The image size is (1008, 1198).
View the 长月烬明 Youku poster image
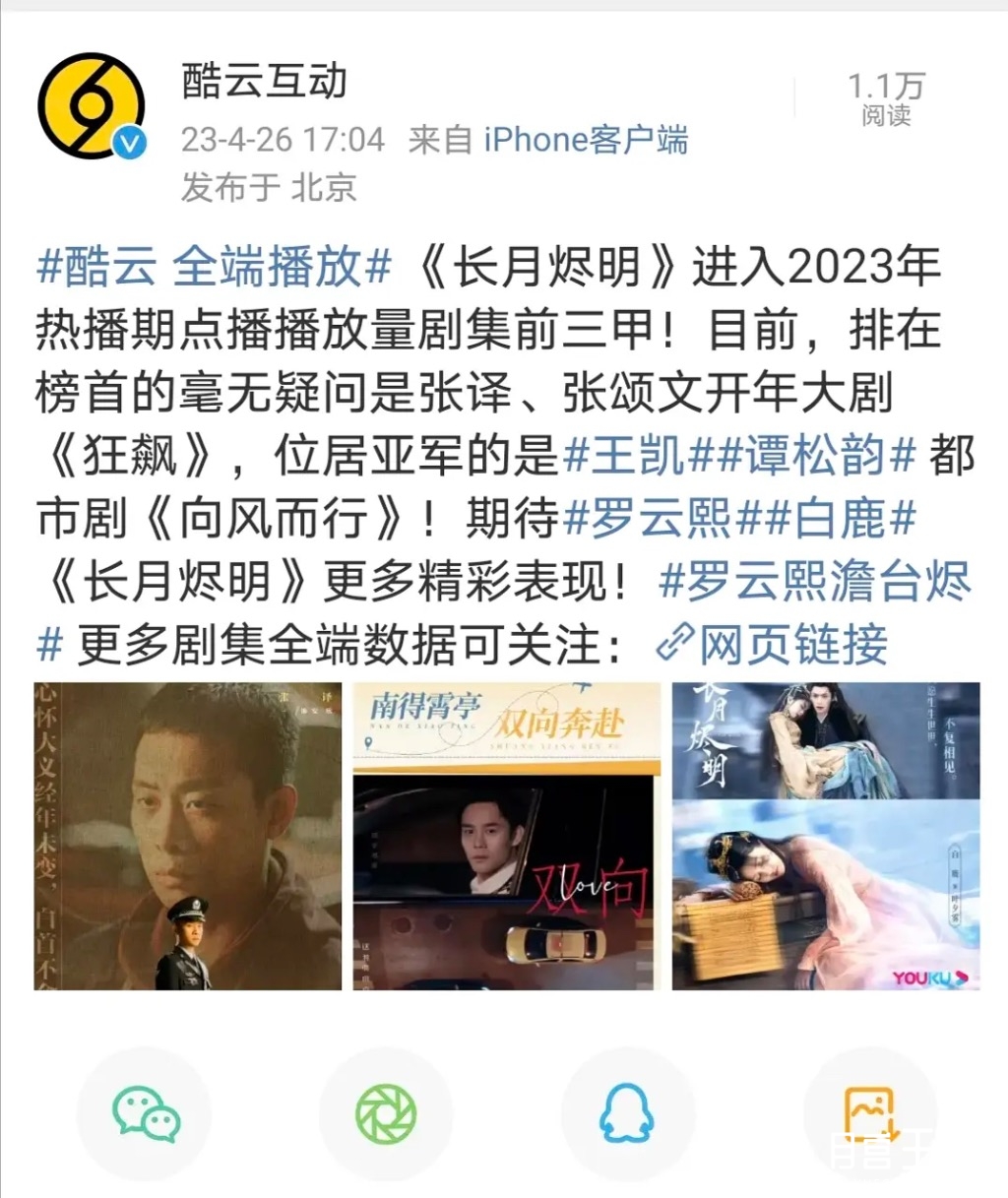point(825,836)
